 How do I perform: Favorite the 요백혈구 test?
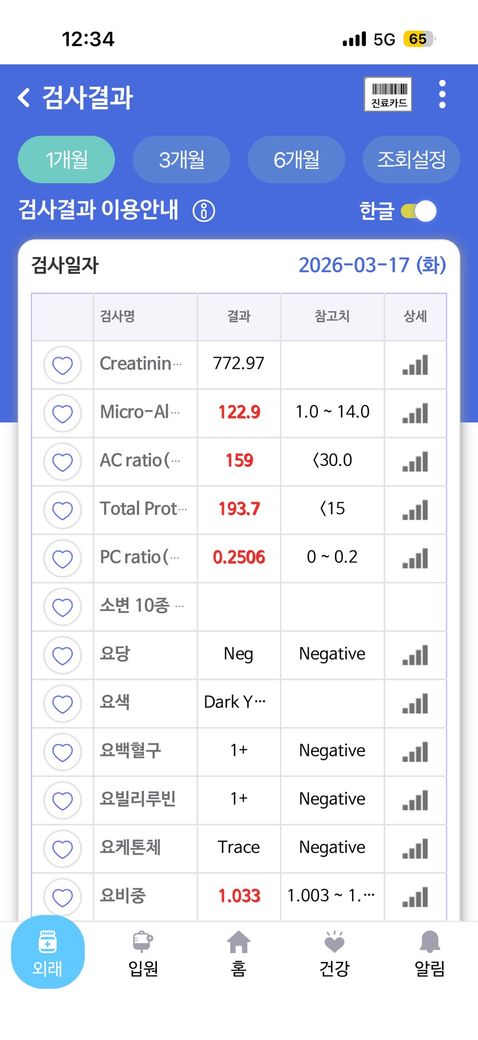tap(62, 752)
